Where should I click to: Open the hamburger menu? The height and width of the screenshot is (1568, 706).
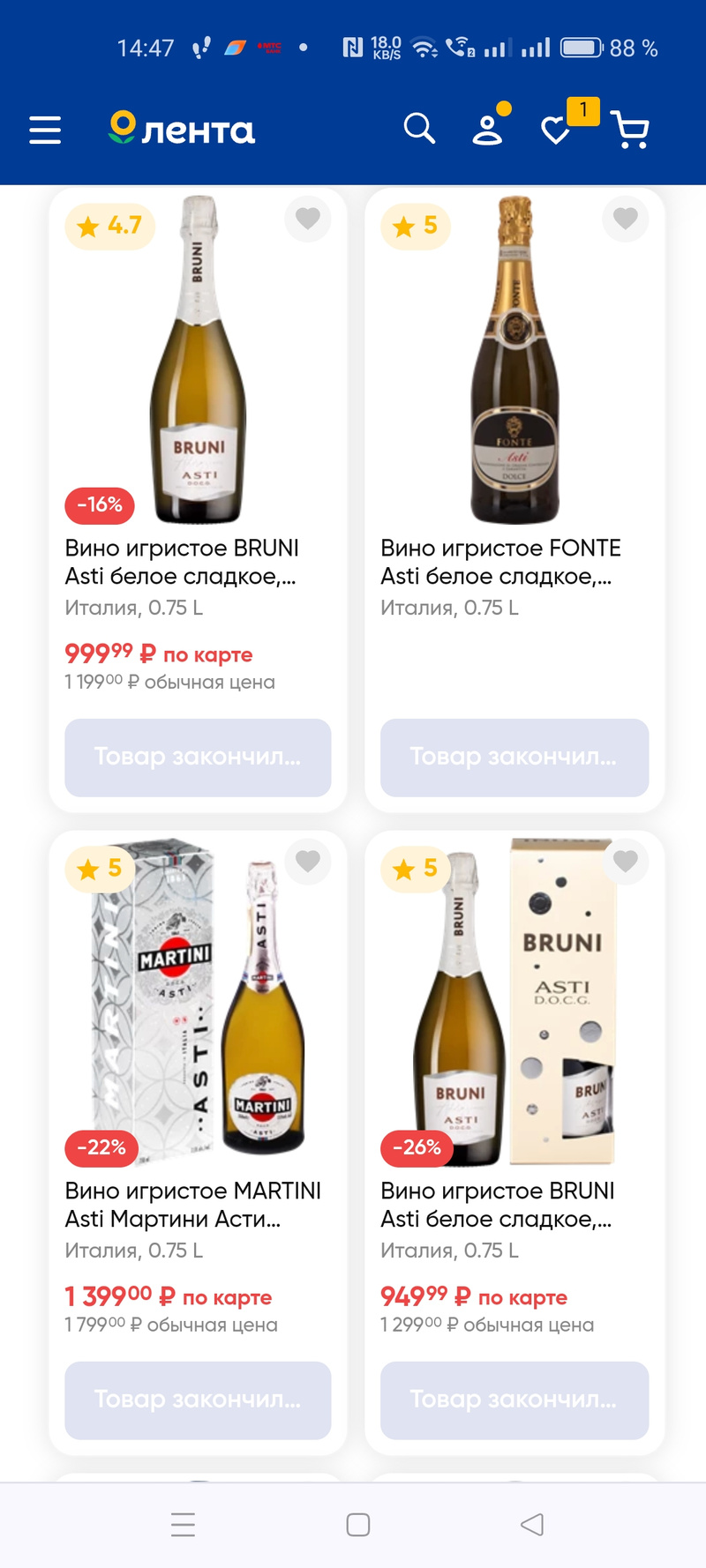pyautogui.click(x=45, y=131)
